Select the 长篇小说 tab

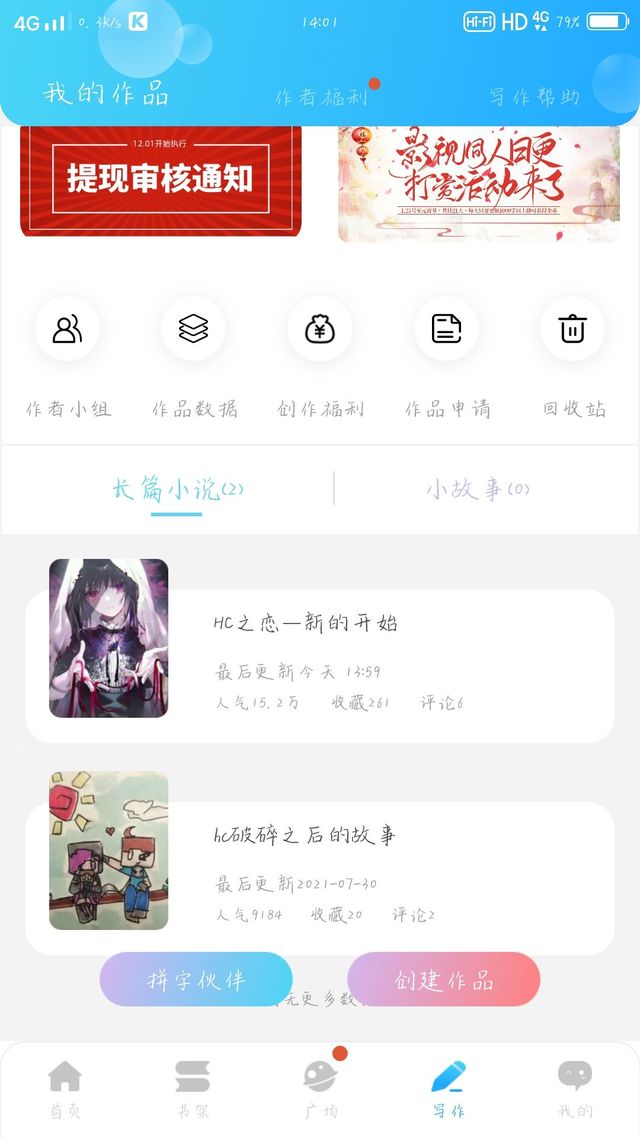pos(177,490)
